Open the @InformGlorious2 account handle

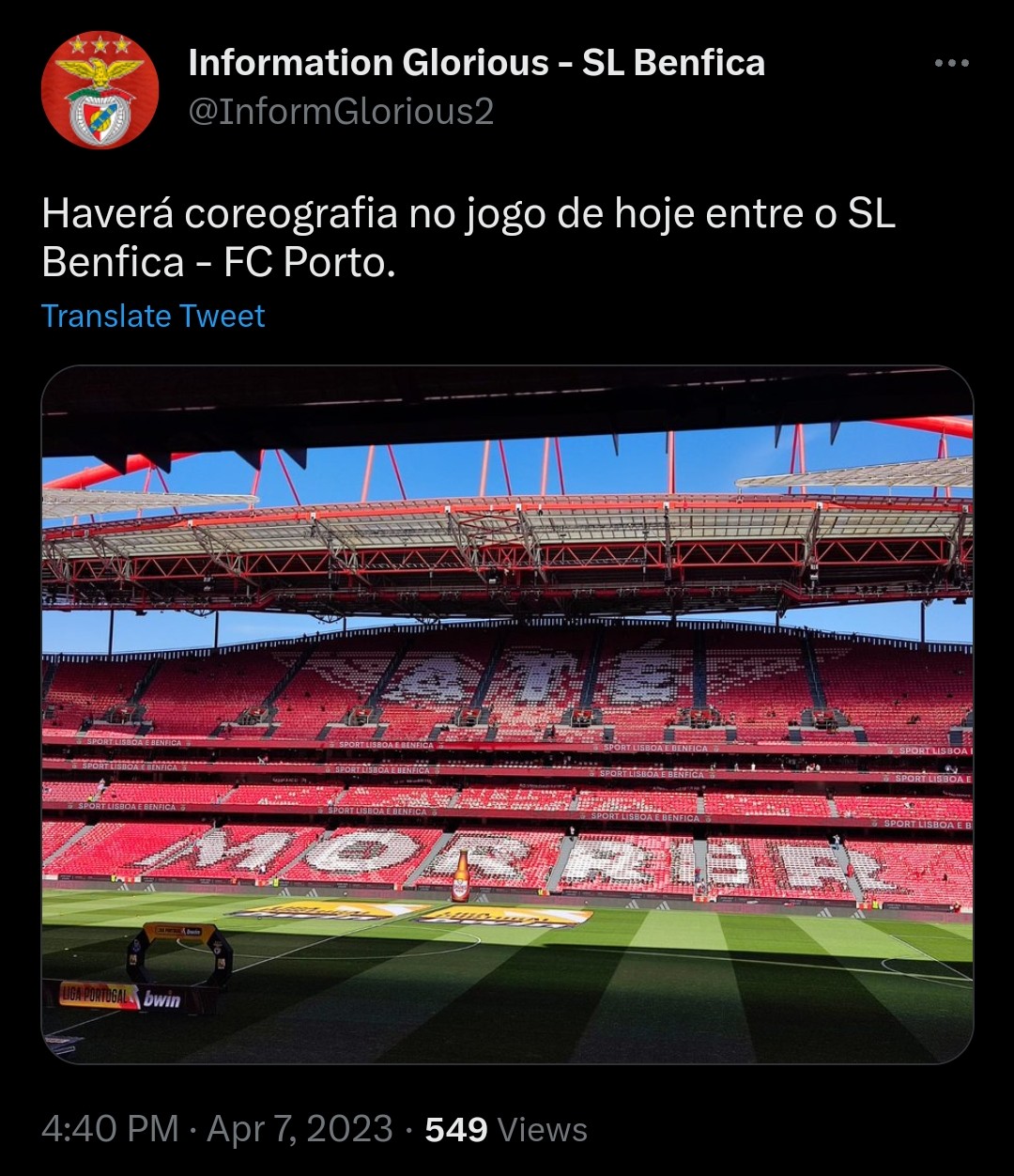pos(341,112)
